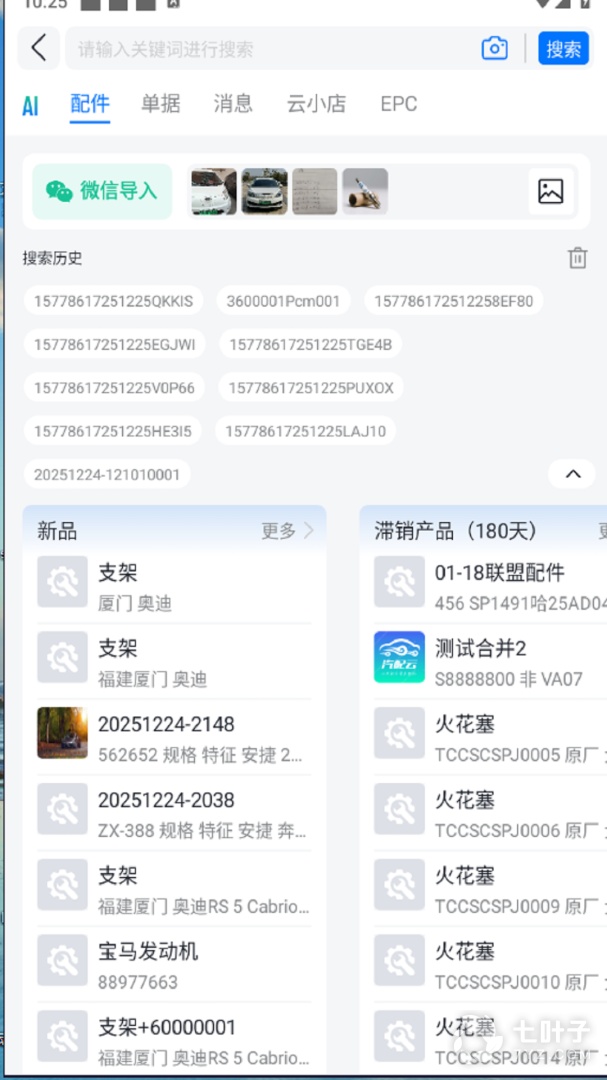This screenshot has height=1080, width=607.
Task: Focus the keyword search field
Action: point(270,49)
